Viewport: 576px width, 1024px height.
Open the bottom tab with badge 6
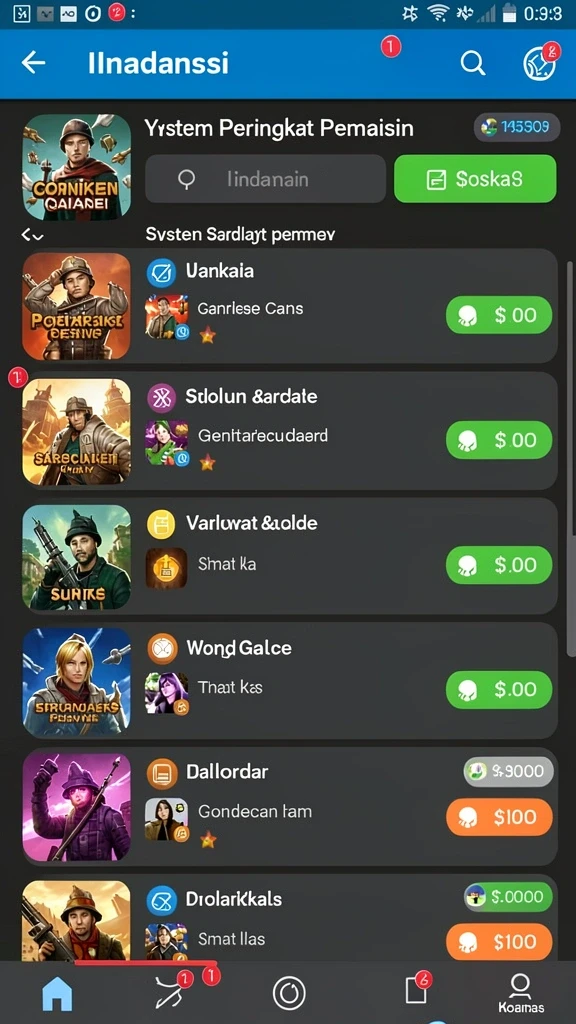tap(418, 989)
